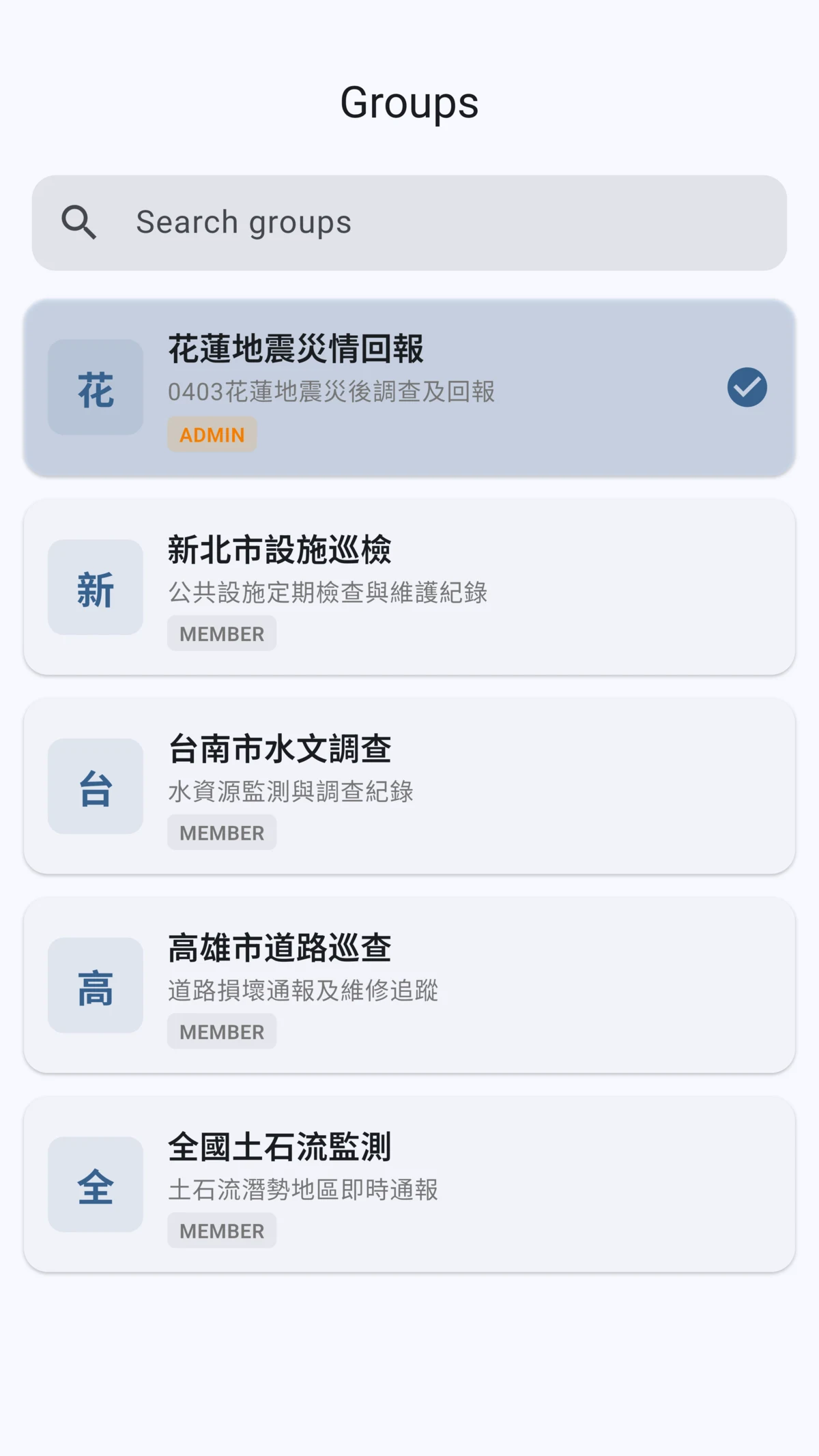Choose the 台南市水文調查 group

[x=409, y=786]
